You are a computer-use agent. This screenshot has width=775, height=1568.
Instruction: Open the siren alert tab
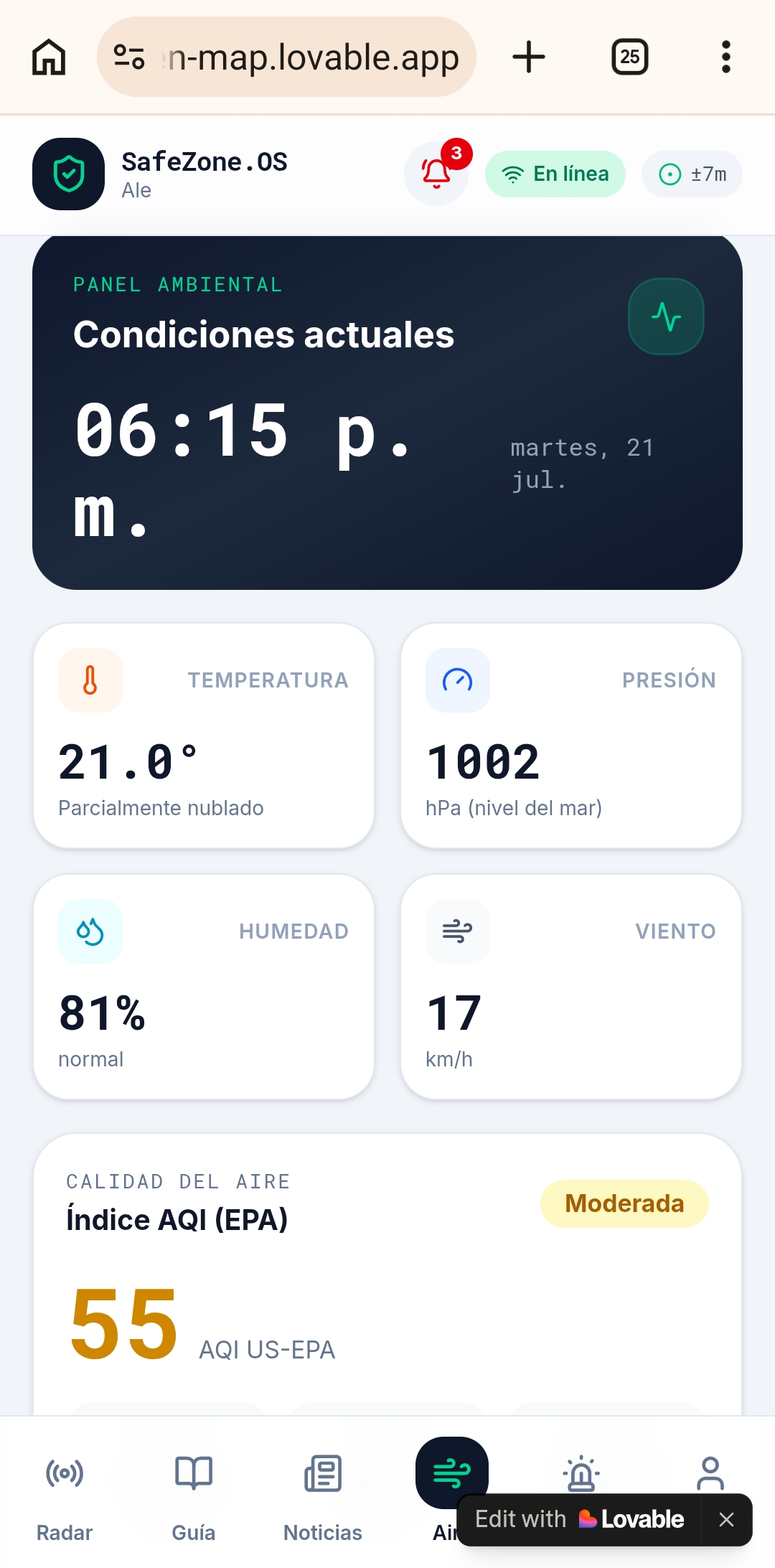tap(581, 1473)
